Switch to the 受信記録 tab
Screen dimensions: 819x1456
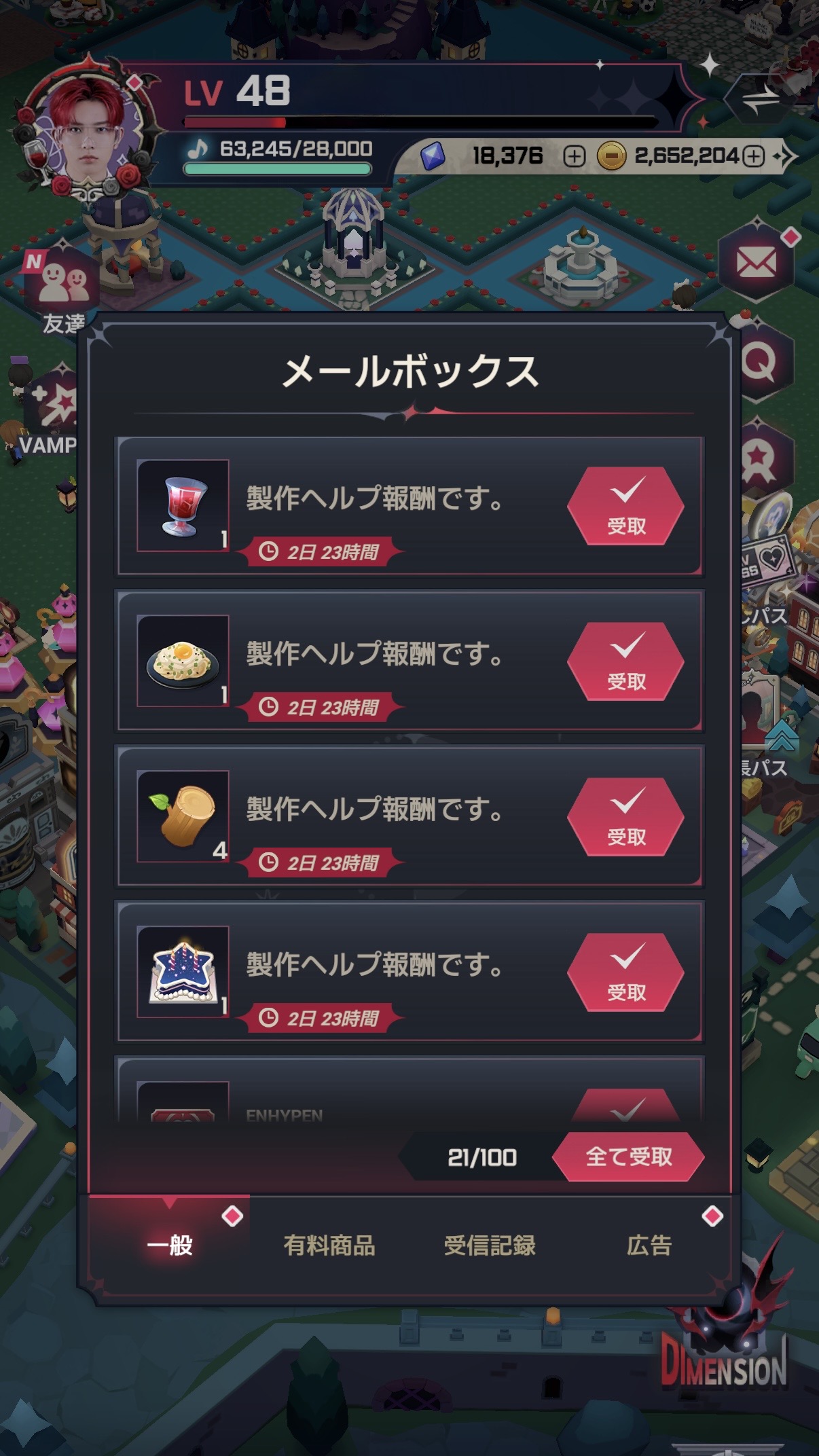coord(490,1245)
